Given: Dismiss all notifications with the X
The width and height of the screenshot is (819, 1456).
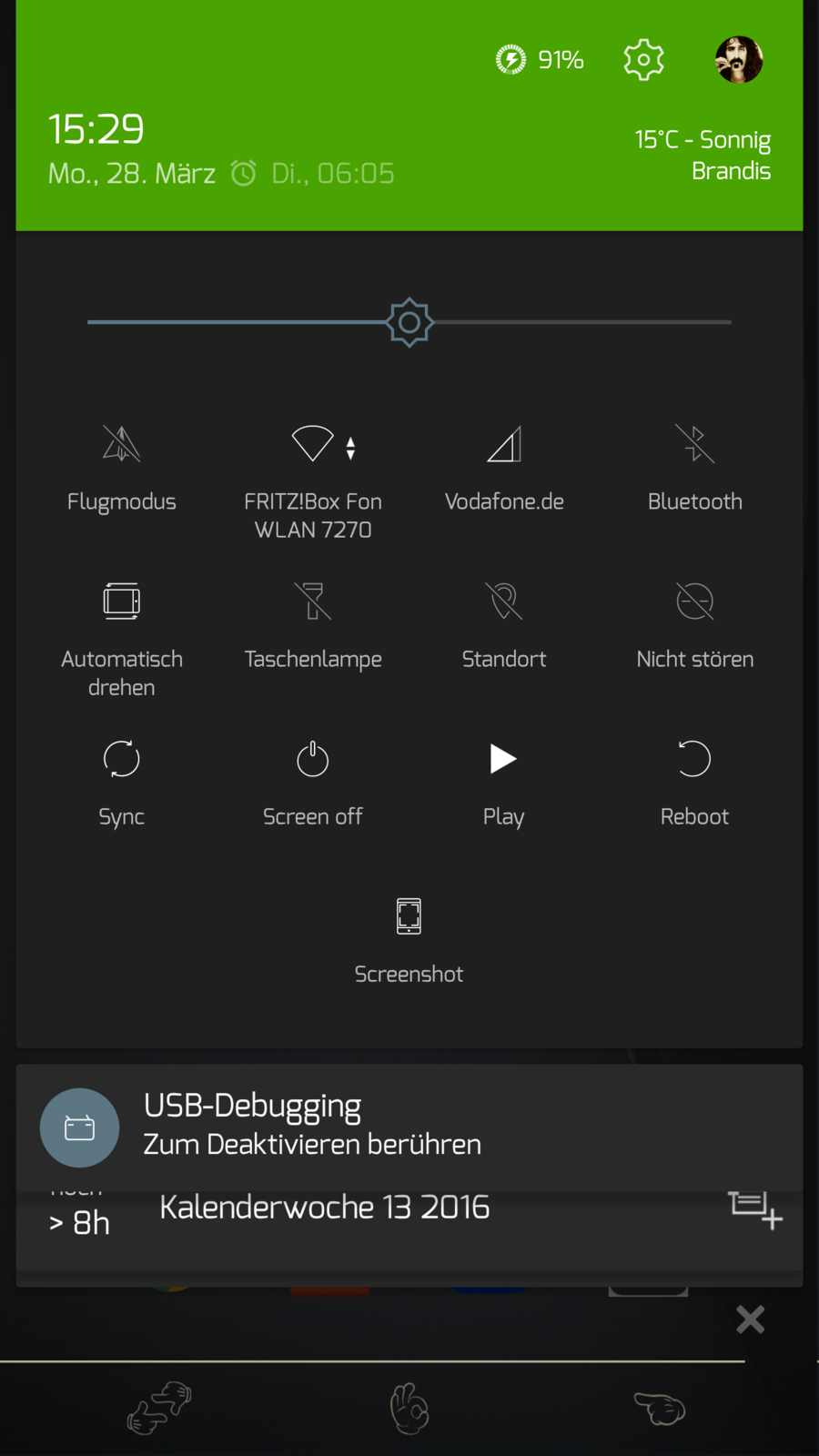Looking at the screenshot, I should (x=750, y=1319).
